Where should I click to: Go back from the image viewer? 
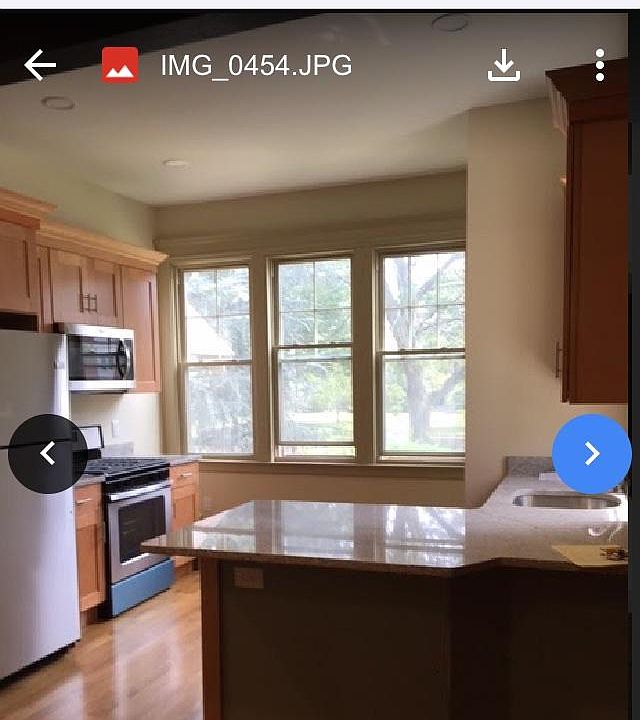point(40,66)
